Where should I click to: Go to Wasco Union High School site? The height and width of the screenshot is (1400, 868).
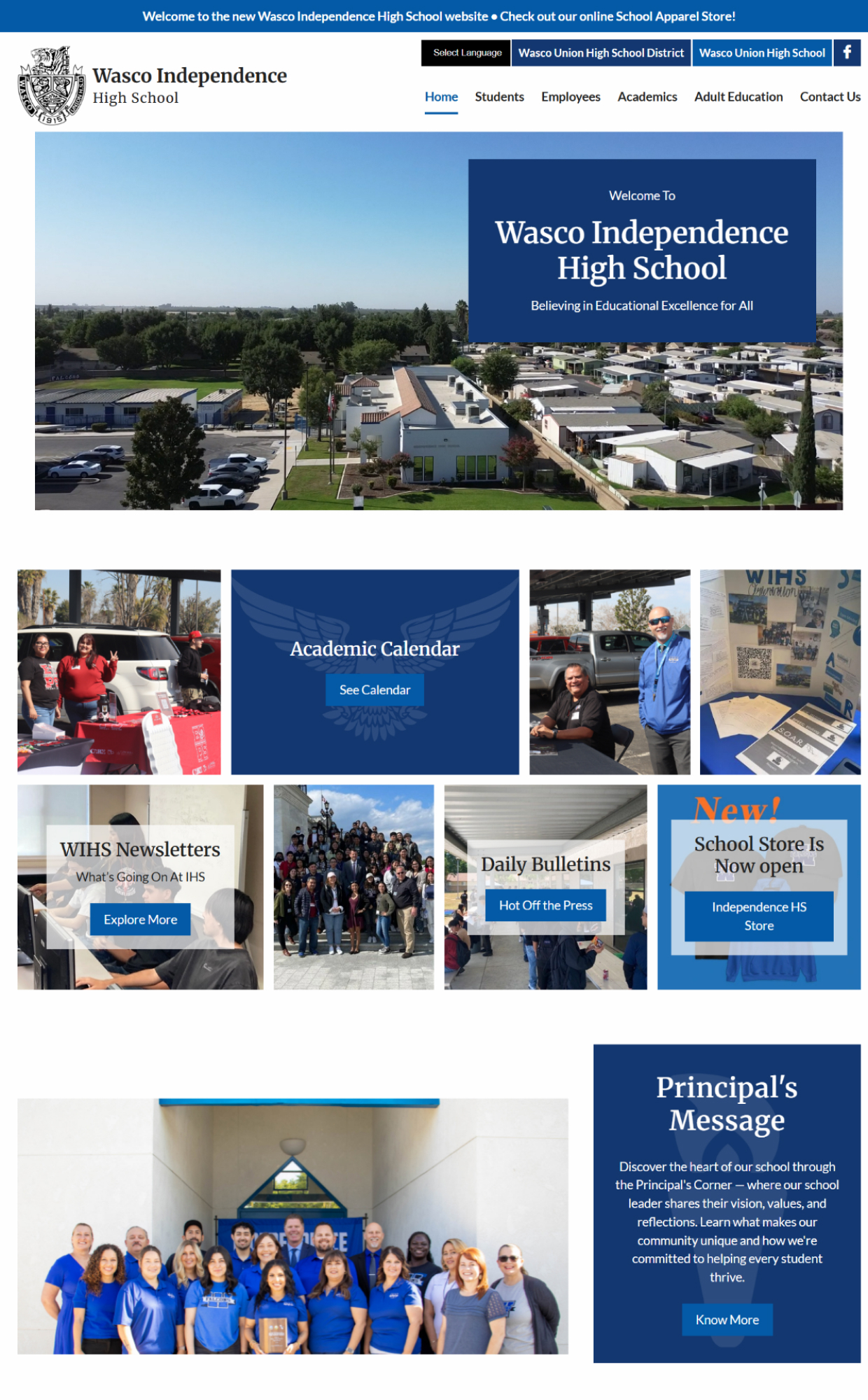pos(762,53)
